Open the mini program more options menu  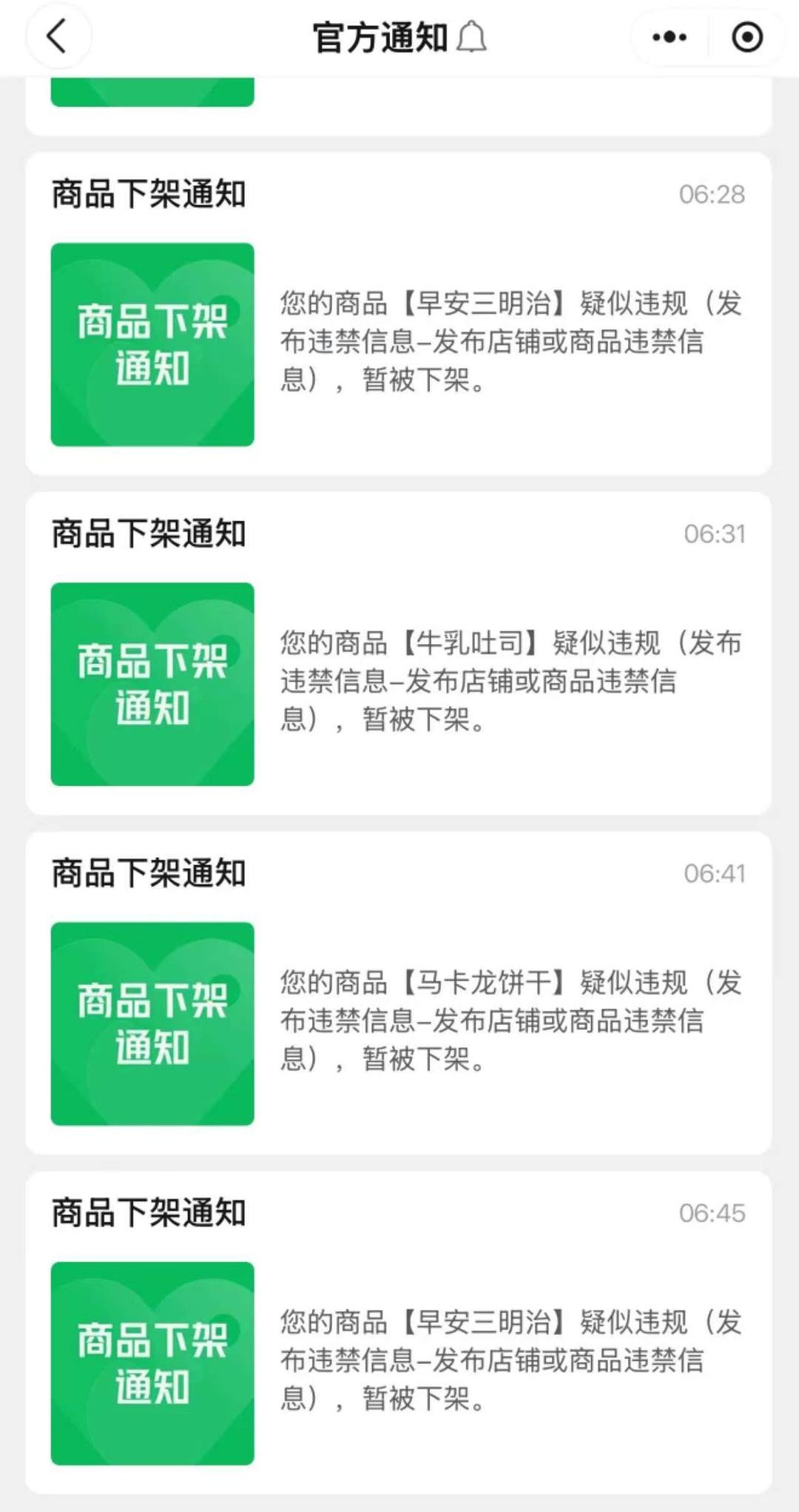coord(670,37)
